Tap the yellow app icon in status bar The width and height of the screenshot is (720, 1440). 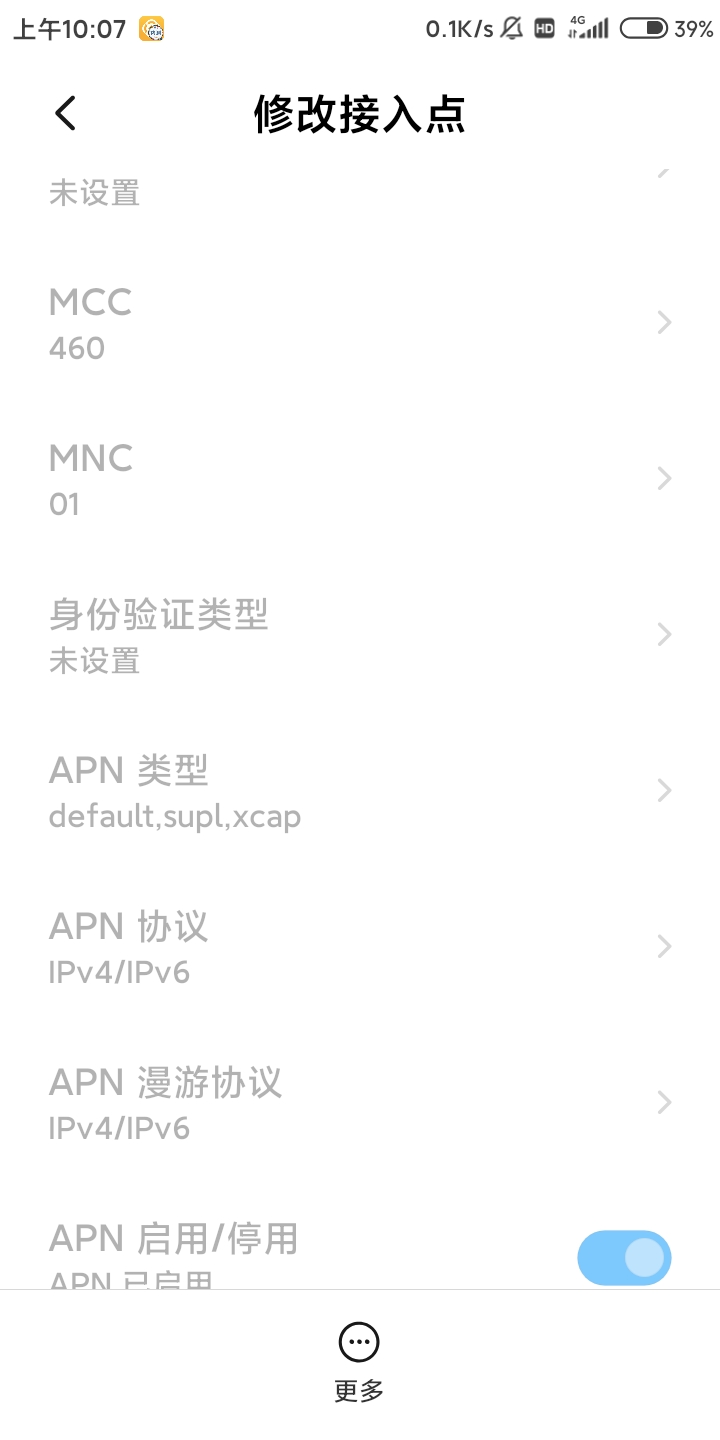tap(152, 28)
